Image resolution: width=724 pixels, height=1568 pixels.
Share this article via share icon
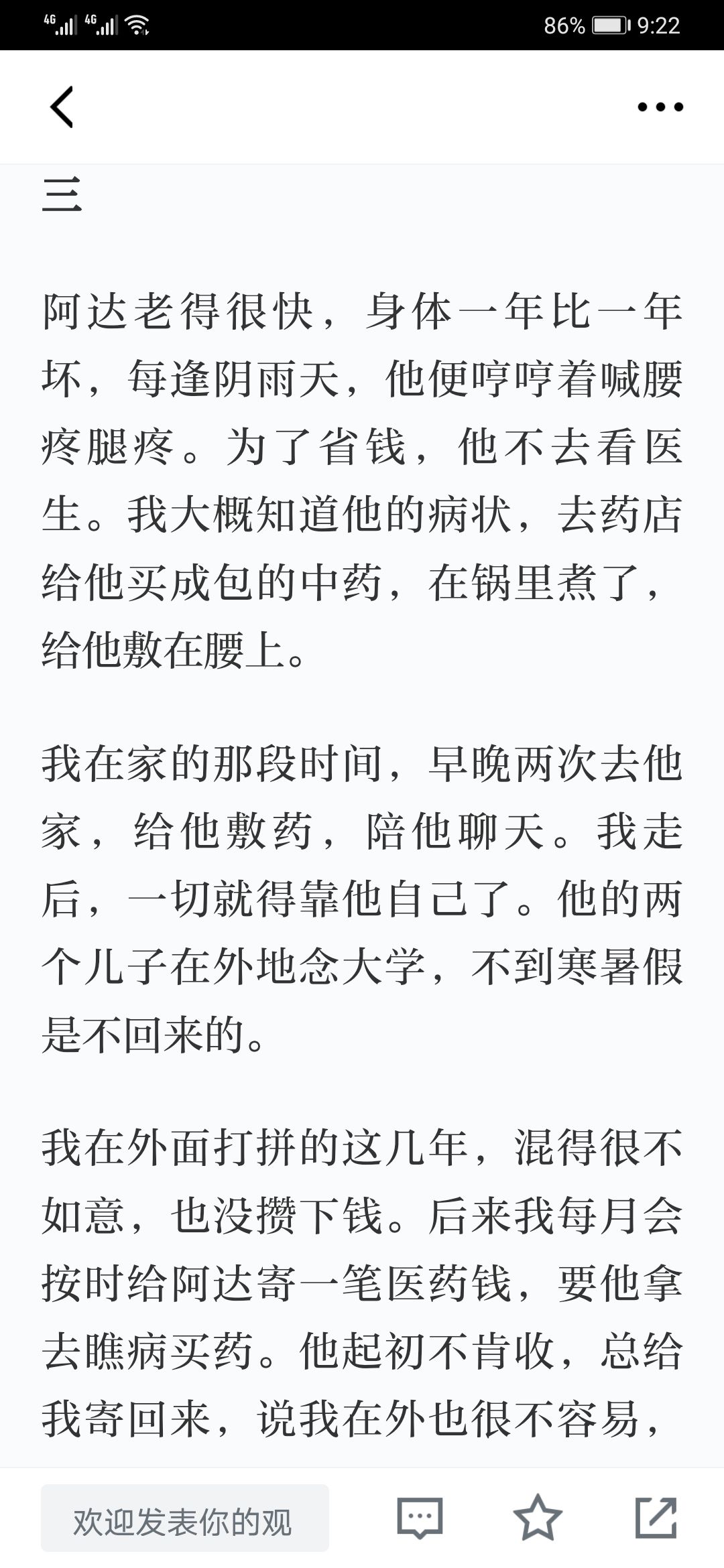tap(656, 1517)
